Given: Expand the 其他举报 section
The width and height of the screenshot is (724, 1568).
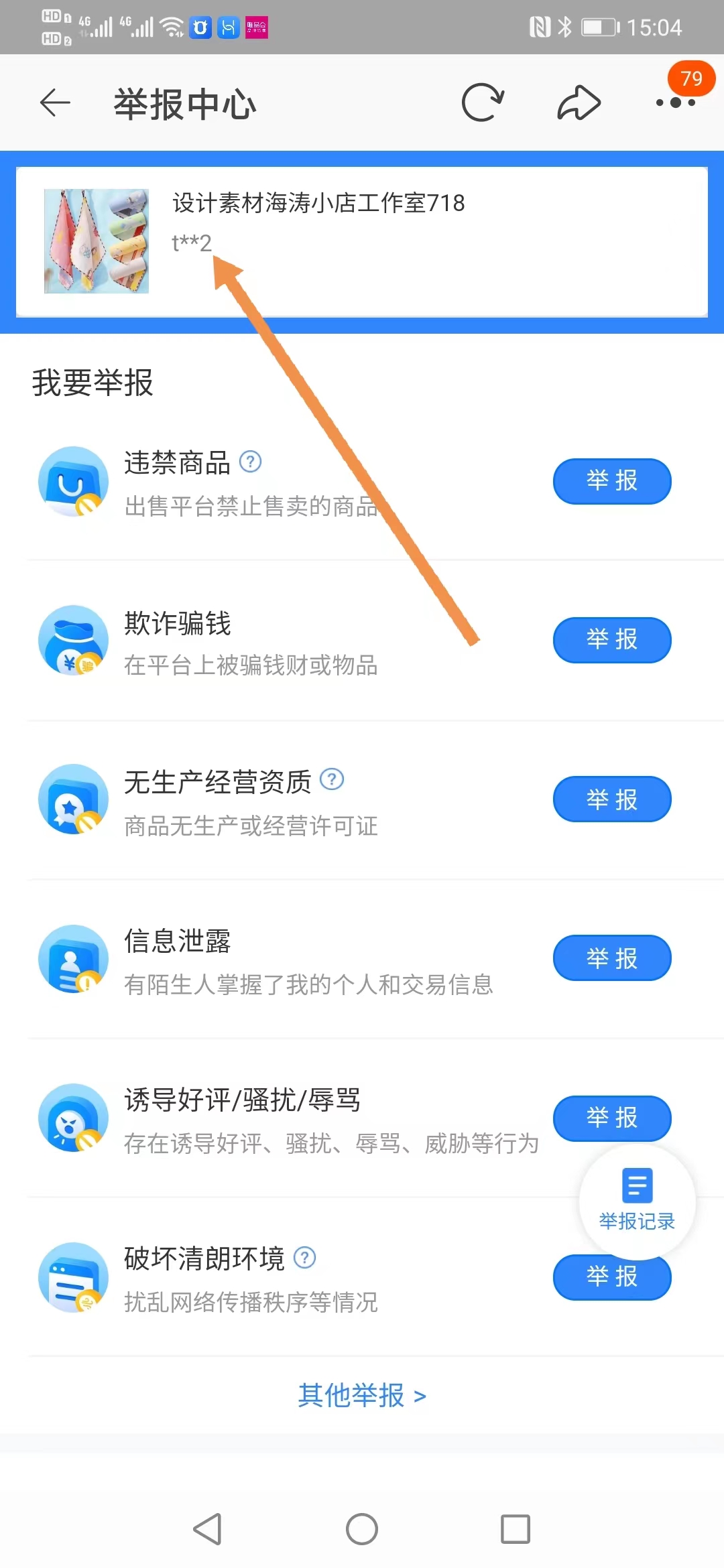Looking at the screenshot, I should tap(362, 1396).
